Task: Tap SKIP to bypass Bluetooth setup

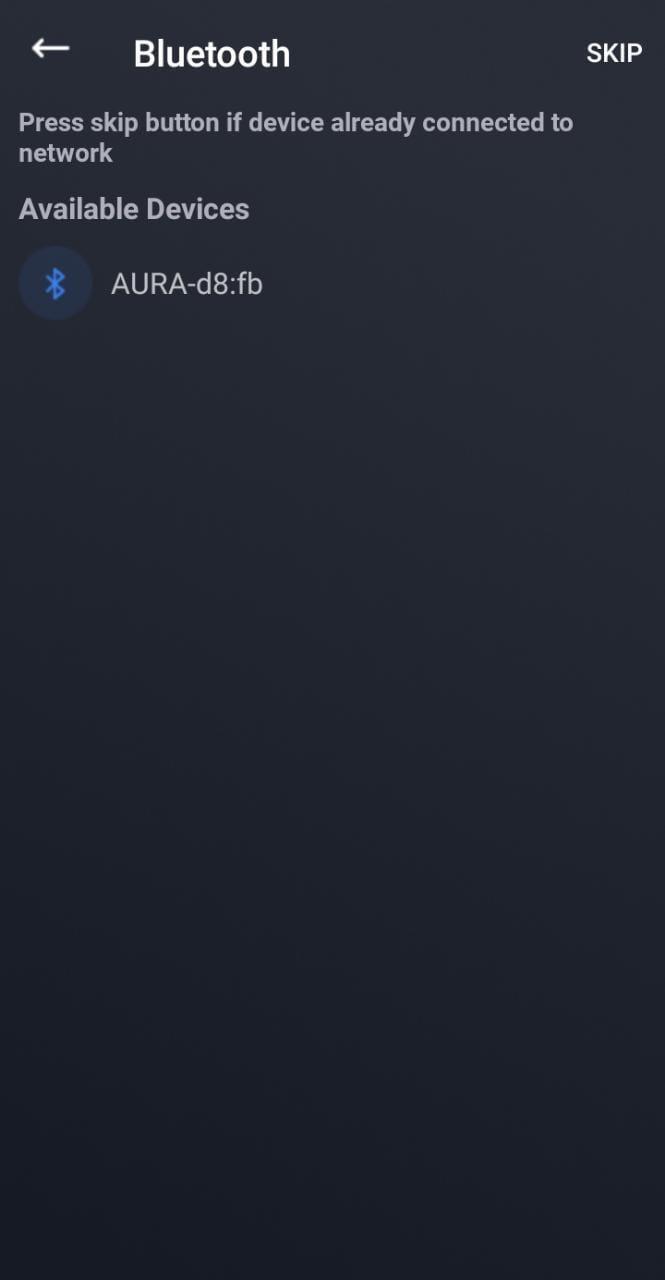Action: [x=613, y=53]
